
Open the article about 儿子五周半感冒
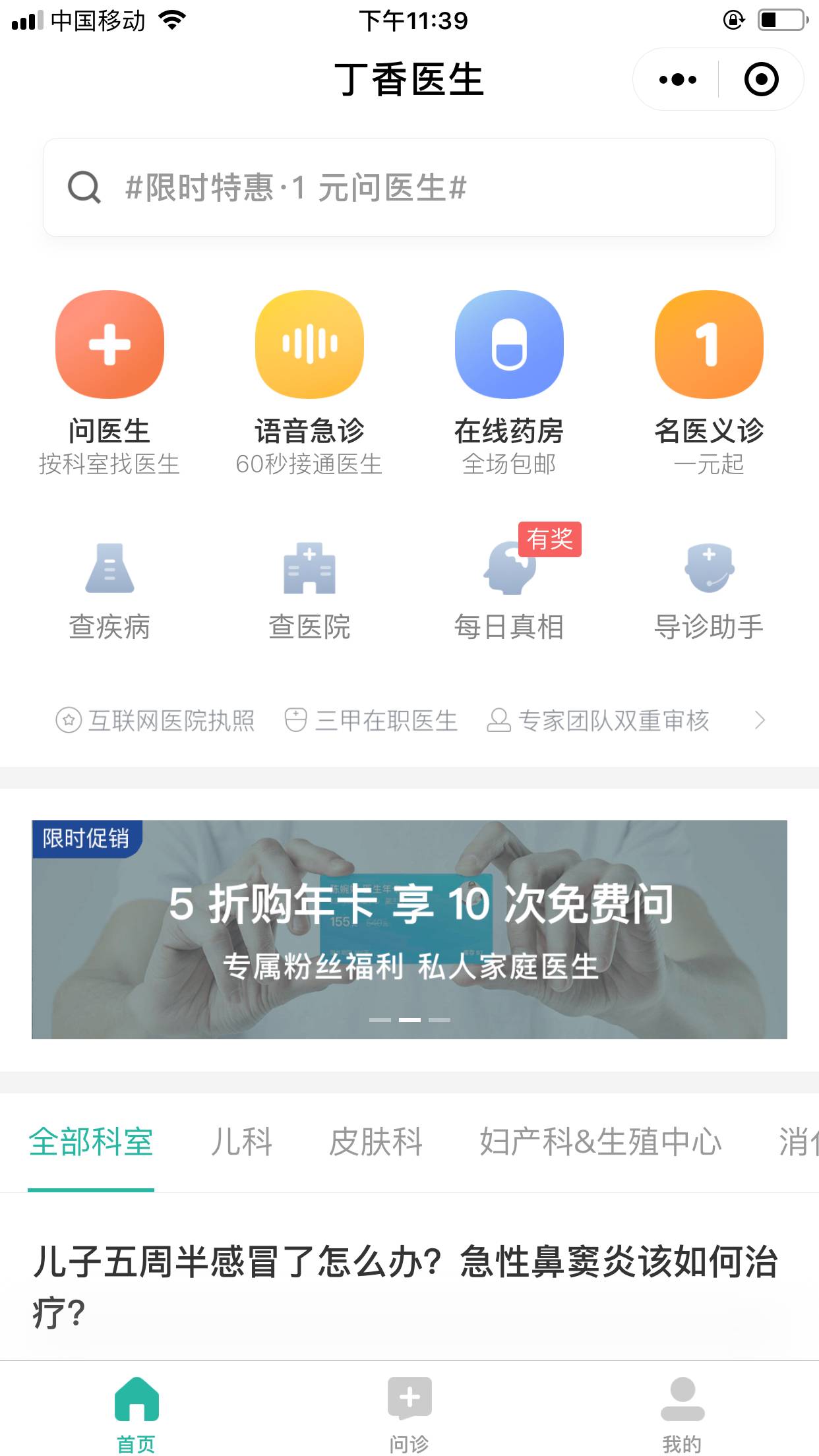pos(405,1286)
